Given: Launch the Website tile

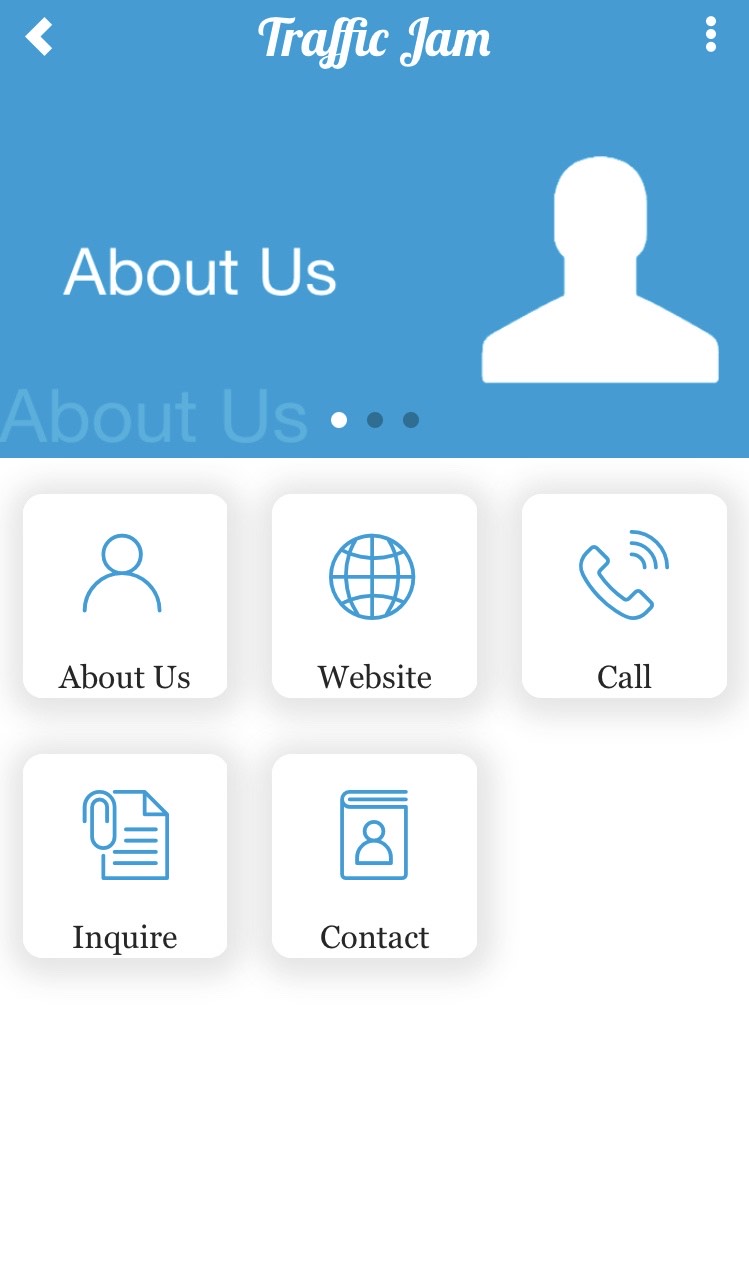Looking at the screenshot, I should tap(374, 596).
